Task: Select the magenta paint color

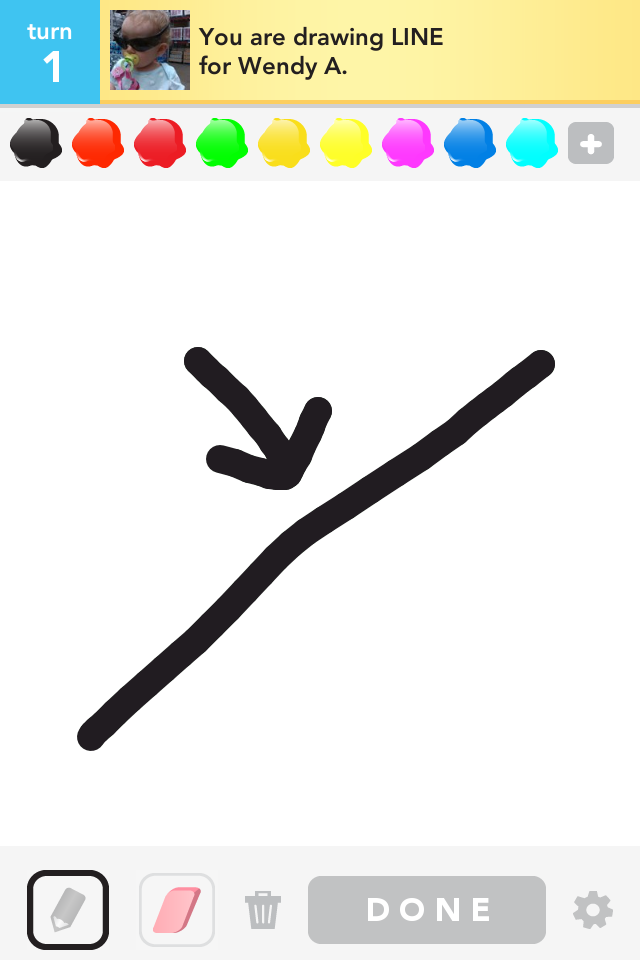Action: coord(407,143)
